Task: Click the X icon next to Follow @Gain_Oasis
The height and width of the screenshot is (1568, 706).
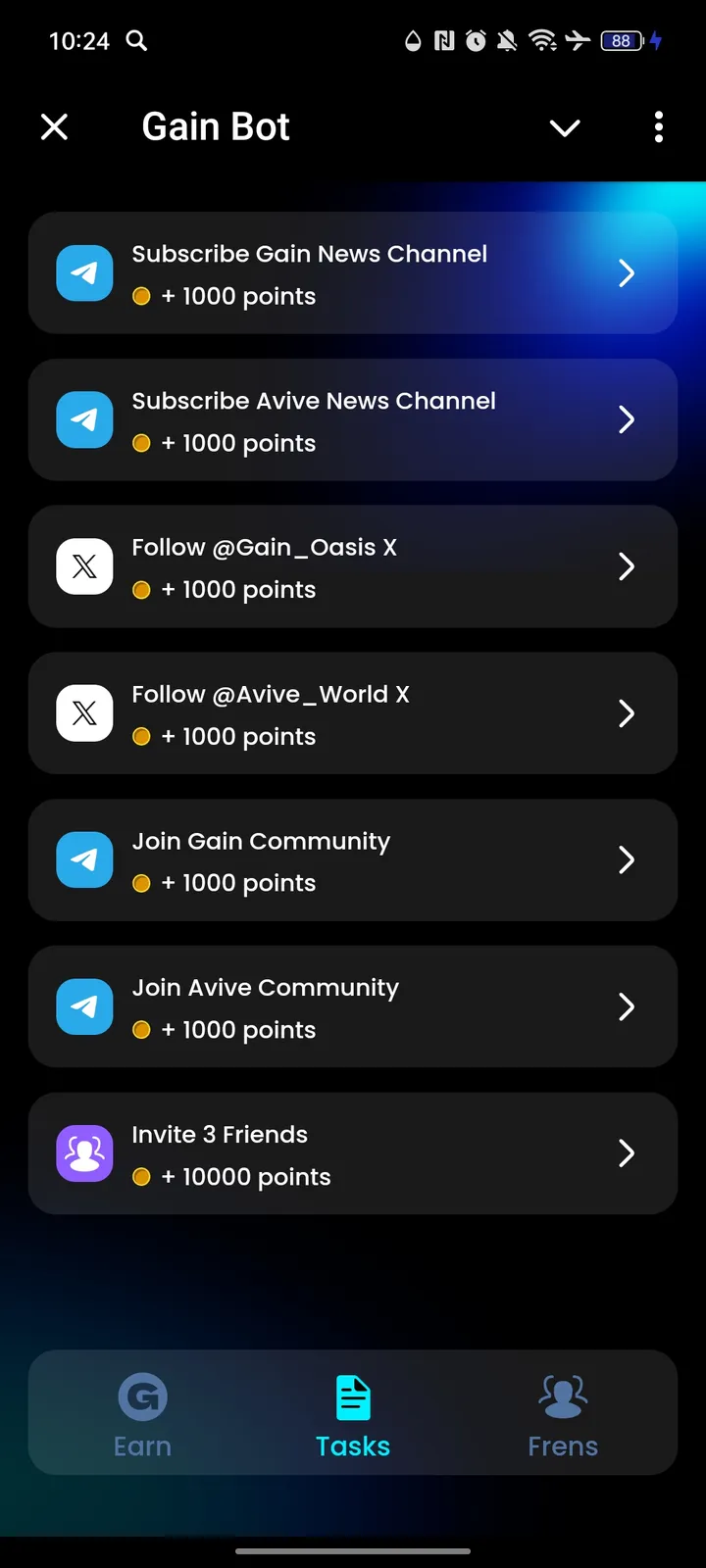Action: click(84, 566)
